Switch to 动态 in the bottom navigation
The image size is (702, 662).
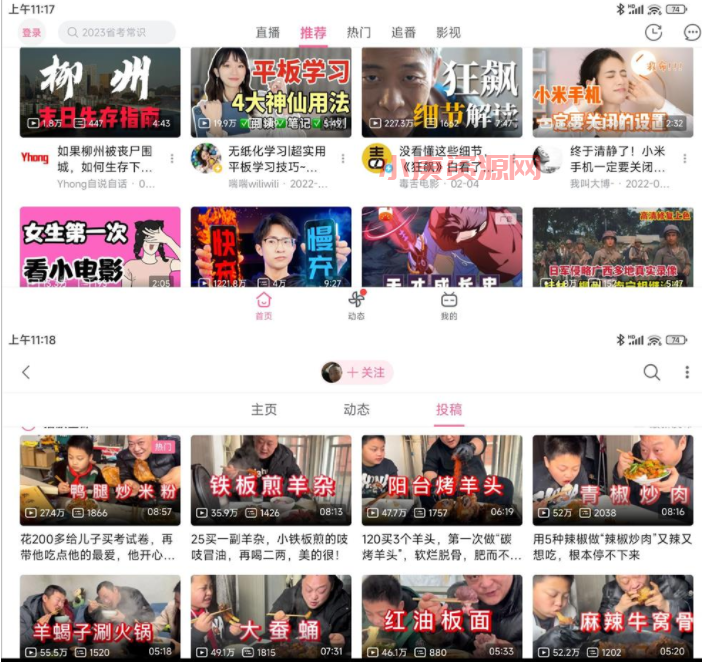tap(356, 305)
